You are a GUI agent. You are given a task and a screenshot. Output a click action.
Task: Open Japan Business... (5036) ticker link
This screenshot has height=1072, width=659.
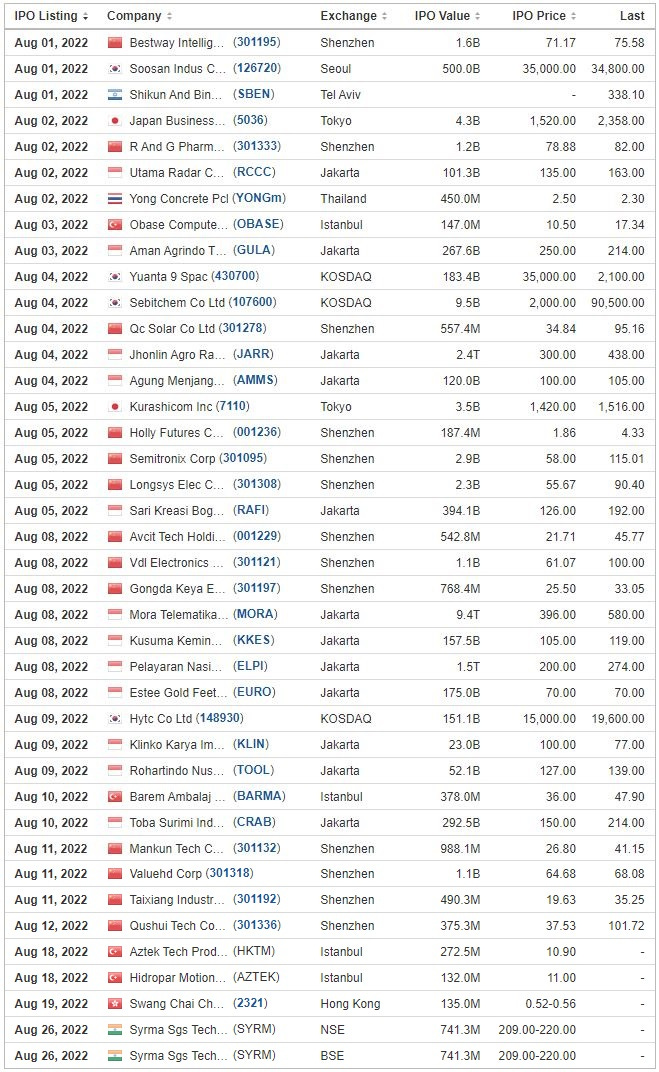coord(250,120)
